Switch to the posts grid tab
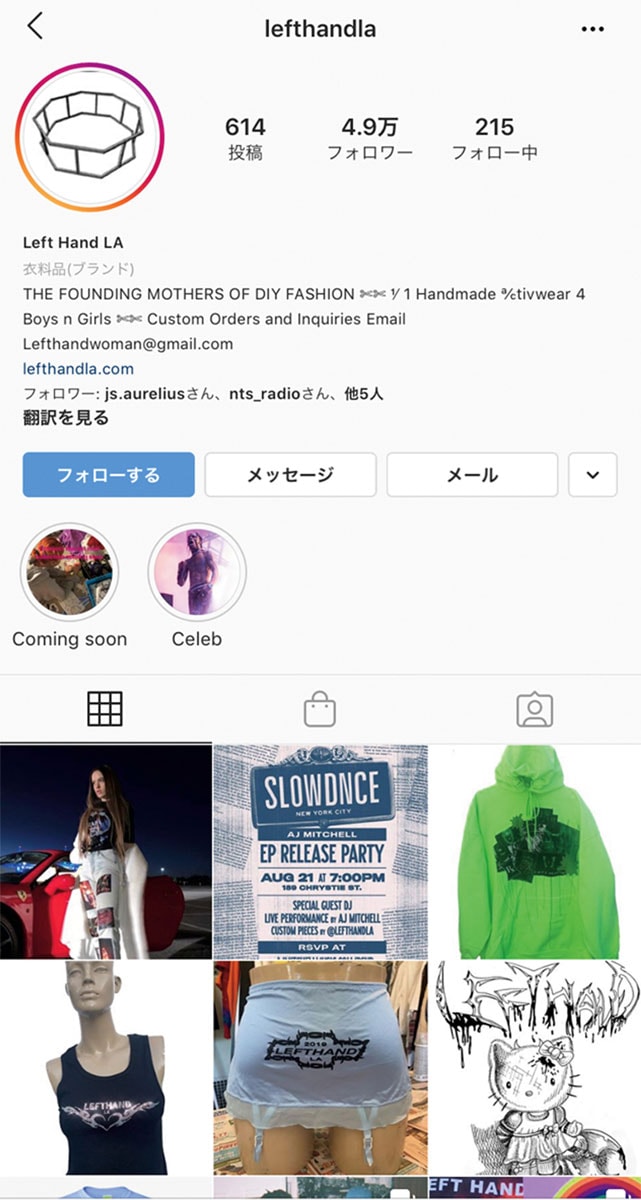 coord(105,709)
